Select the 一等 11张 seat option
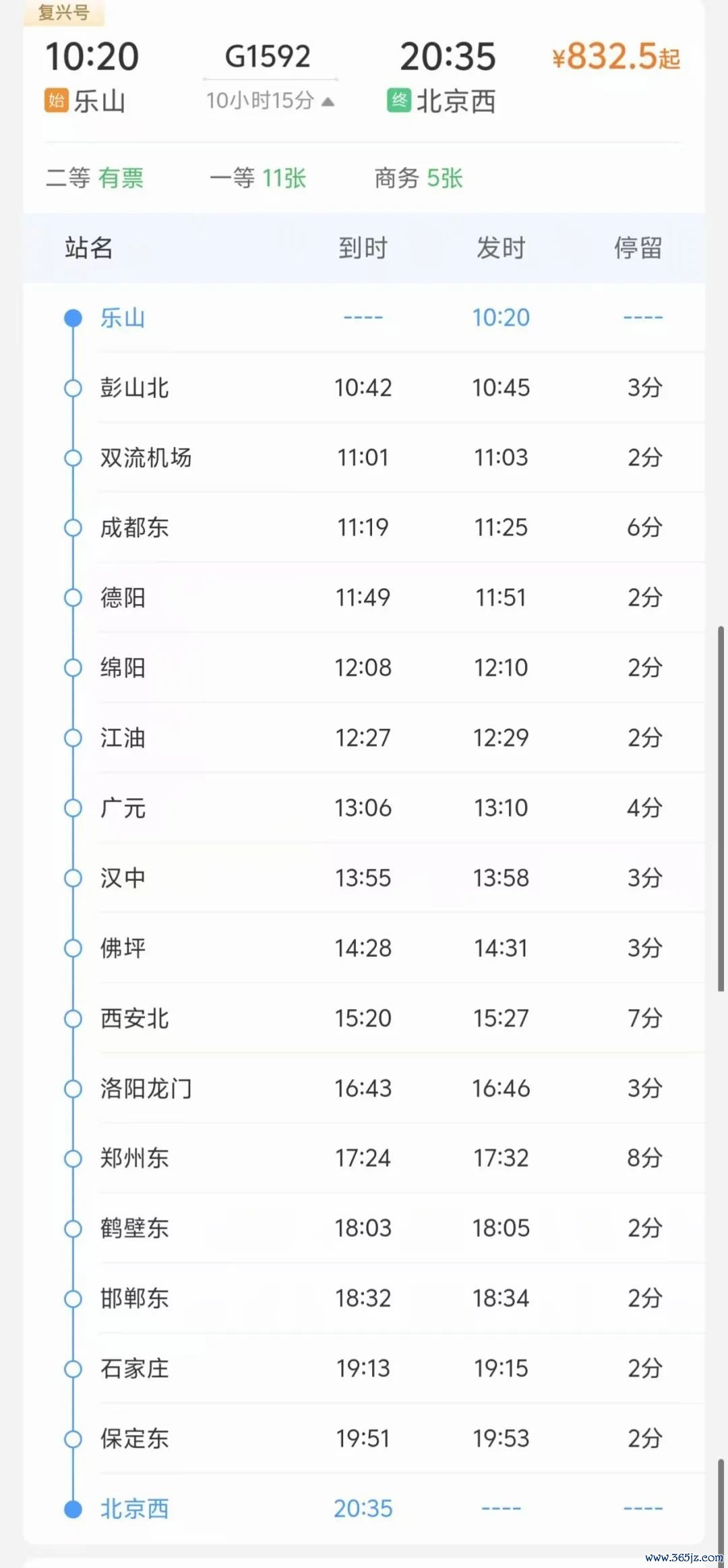Screen dimensions: 728x1568 click(x=258, y=178)
